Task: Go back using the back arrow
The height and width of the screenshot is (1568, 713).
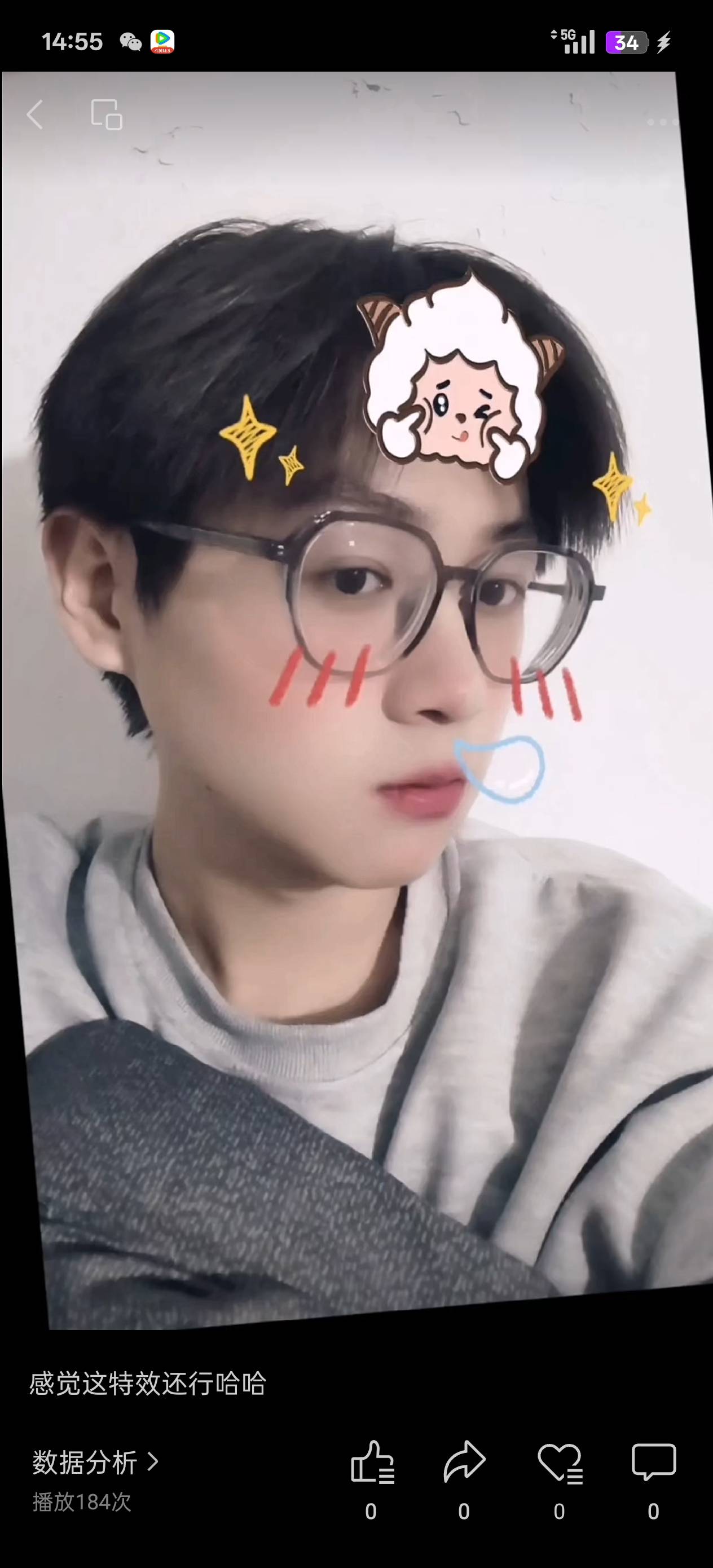Action: point(36,114)
